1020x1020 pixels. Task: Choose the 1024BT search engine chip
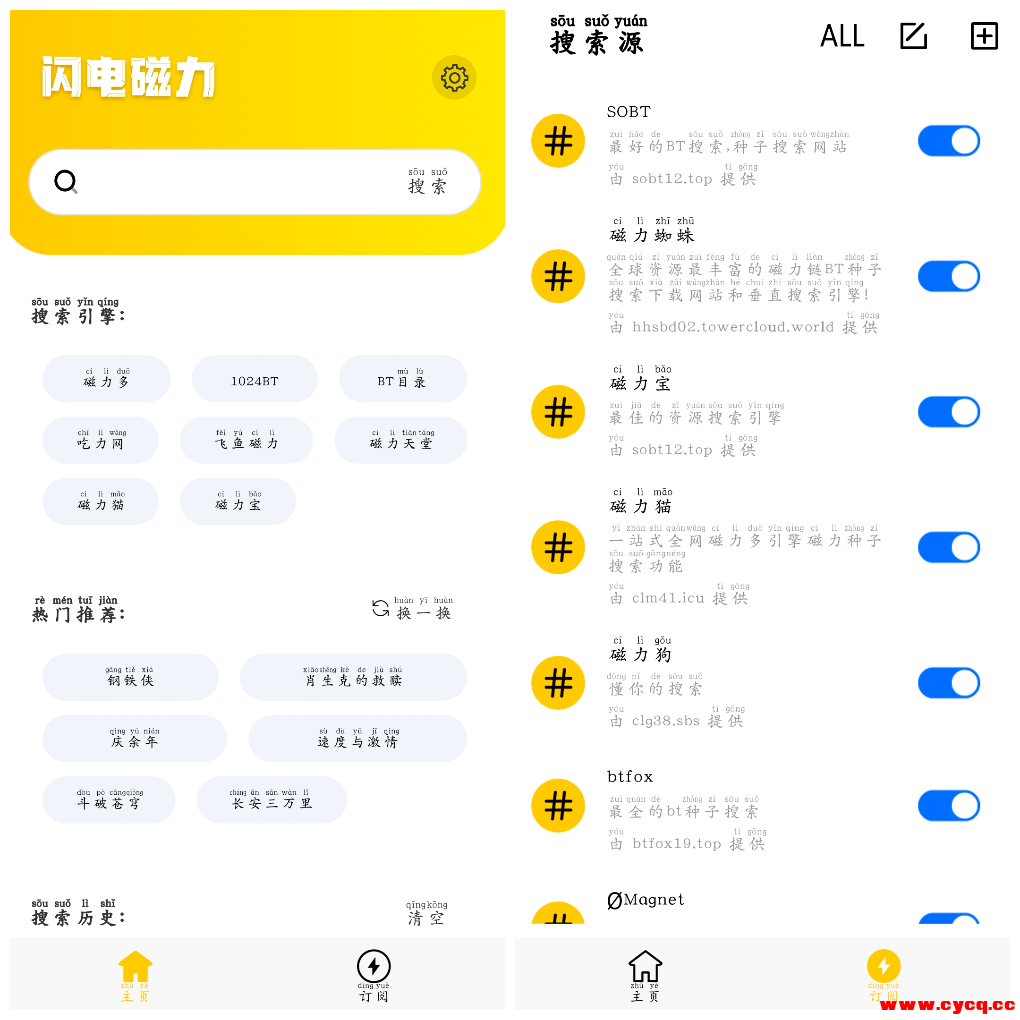(255, 380)
